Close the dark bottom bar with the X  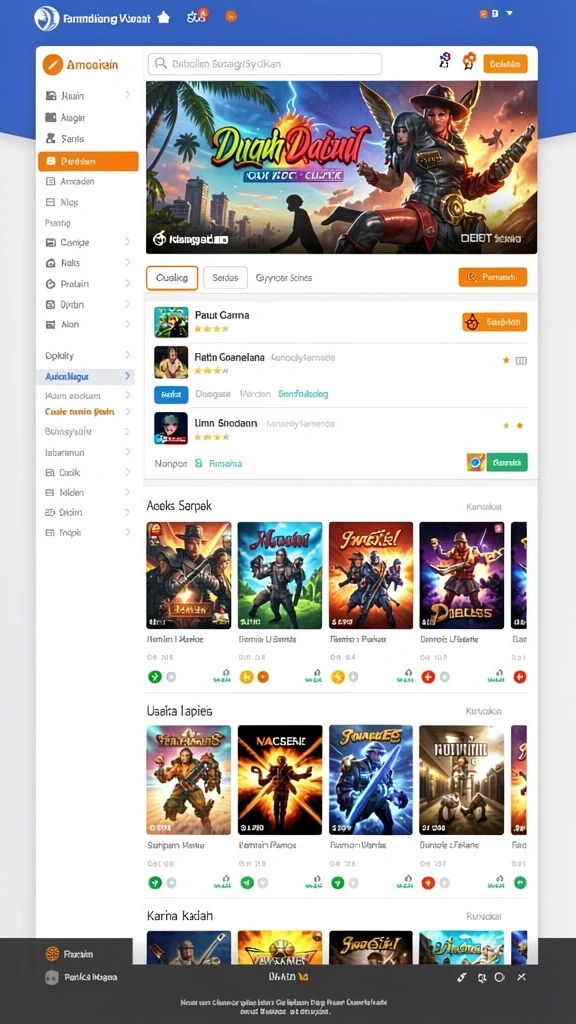point(521,977)
